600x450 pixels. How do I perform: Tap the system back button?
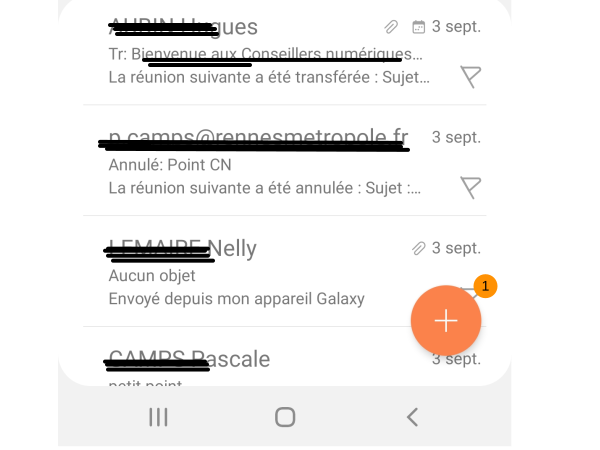click(x=412, y=417)
